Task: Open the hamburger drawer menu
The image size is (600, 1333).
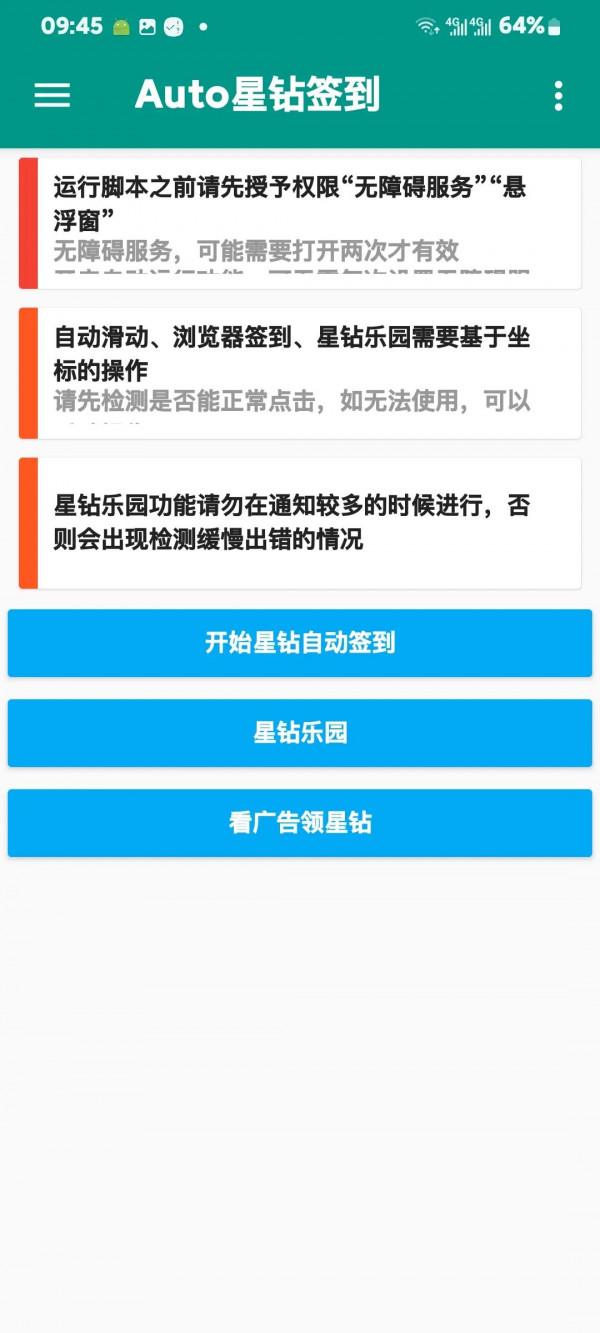Action: pos(52,95)
